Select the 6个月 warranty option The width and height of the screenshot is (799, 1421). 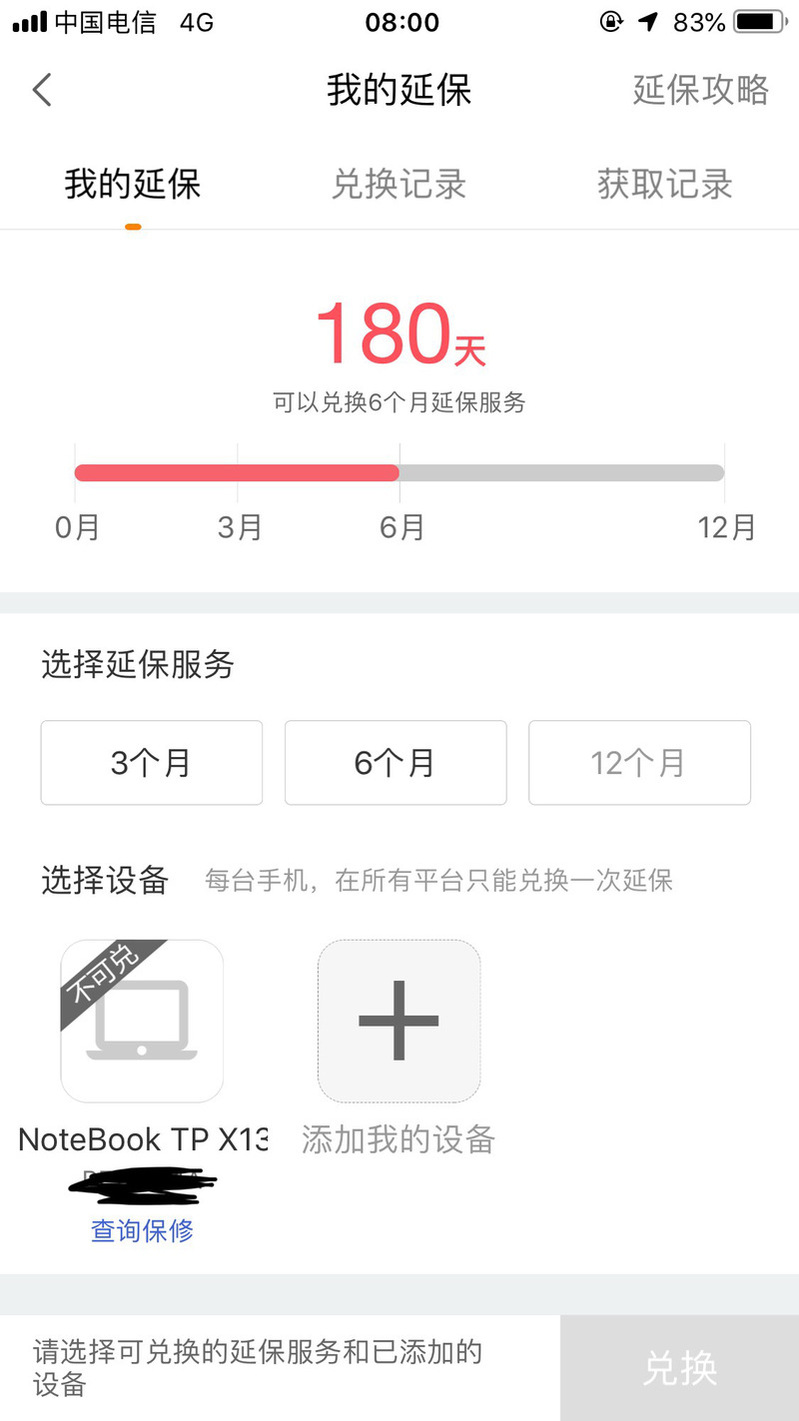(395, 763)
